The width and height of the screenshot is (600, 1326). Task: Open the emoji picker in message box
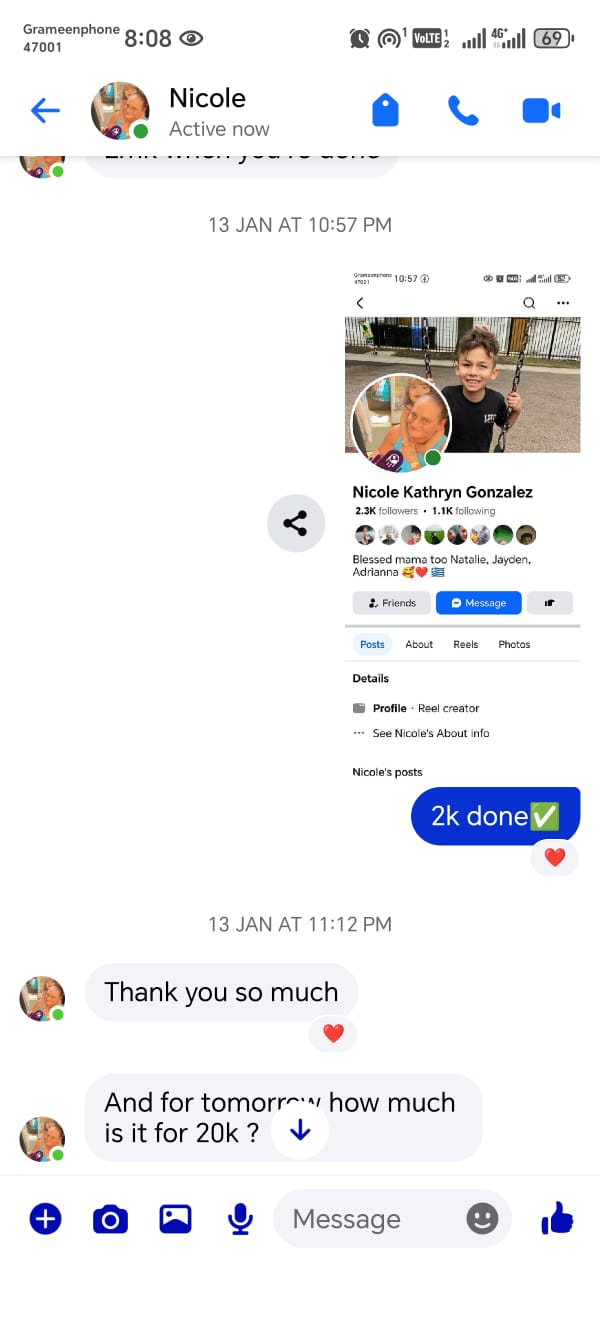click(x=482, y=1218)
